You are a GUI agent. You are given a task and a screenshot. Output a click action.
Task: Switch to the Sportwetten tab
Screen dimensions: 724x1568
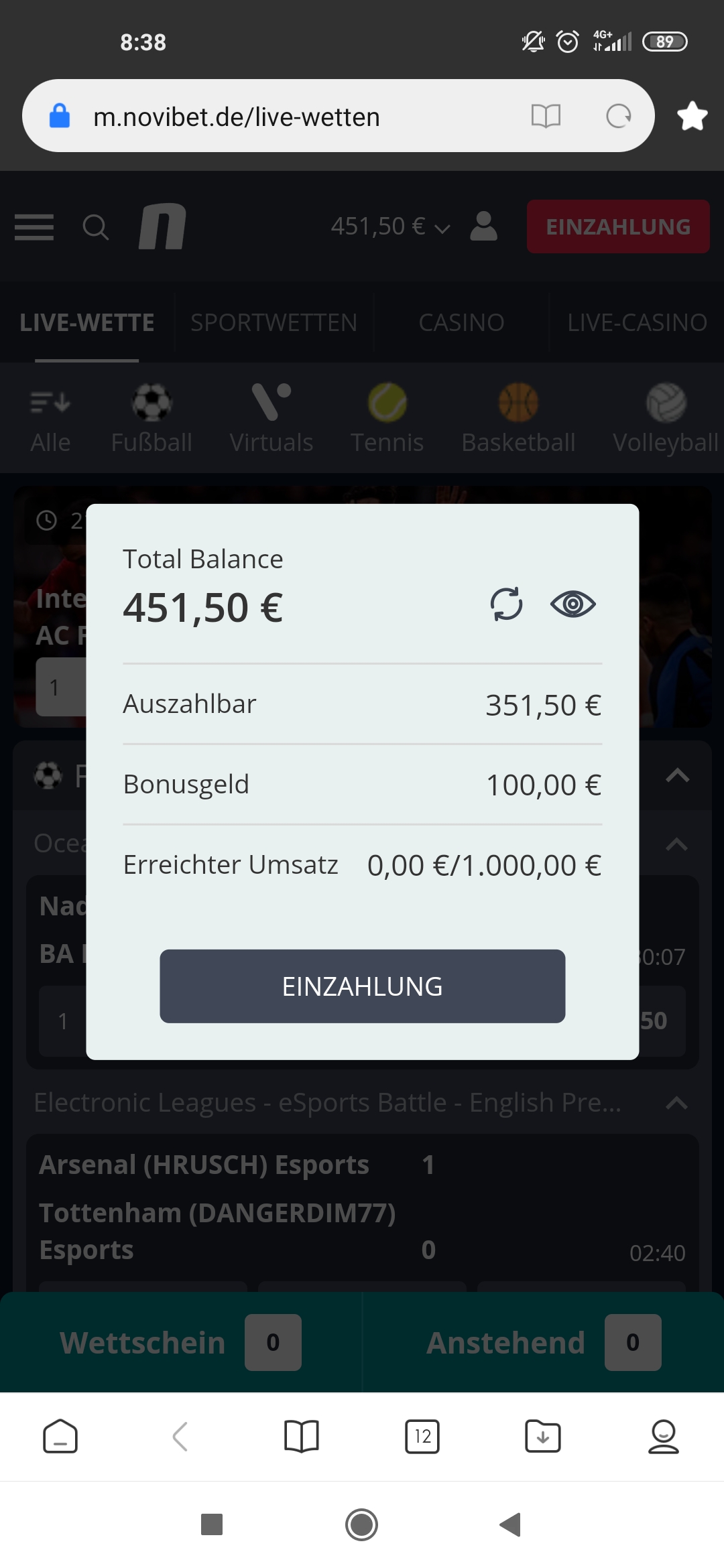(x=274, y=323)
